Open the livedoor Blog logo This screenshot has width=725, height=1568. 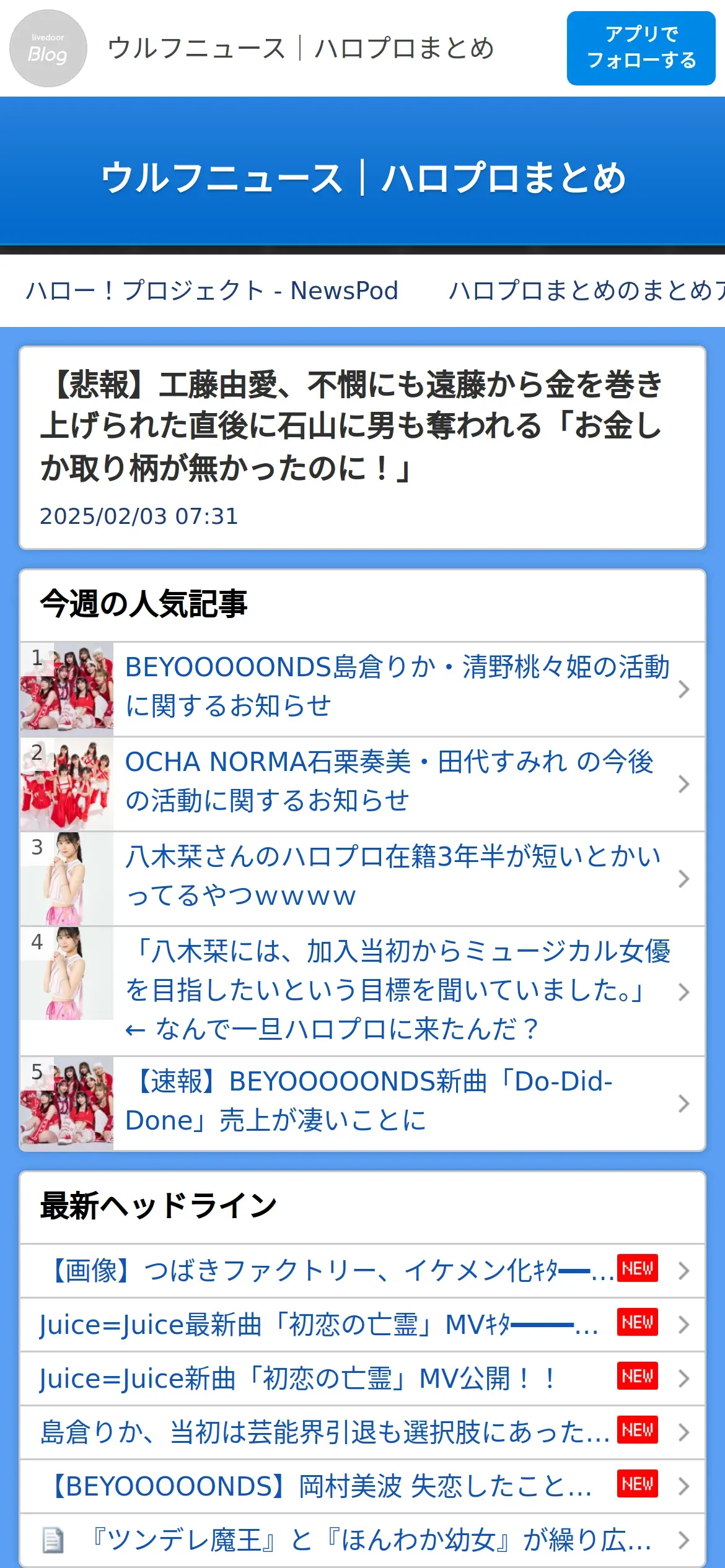click(x=48, y=48)
